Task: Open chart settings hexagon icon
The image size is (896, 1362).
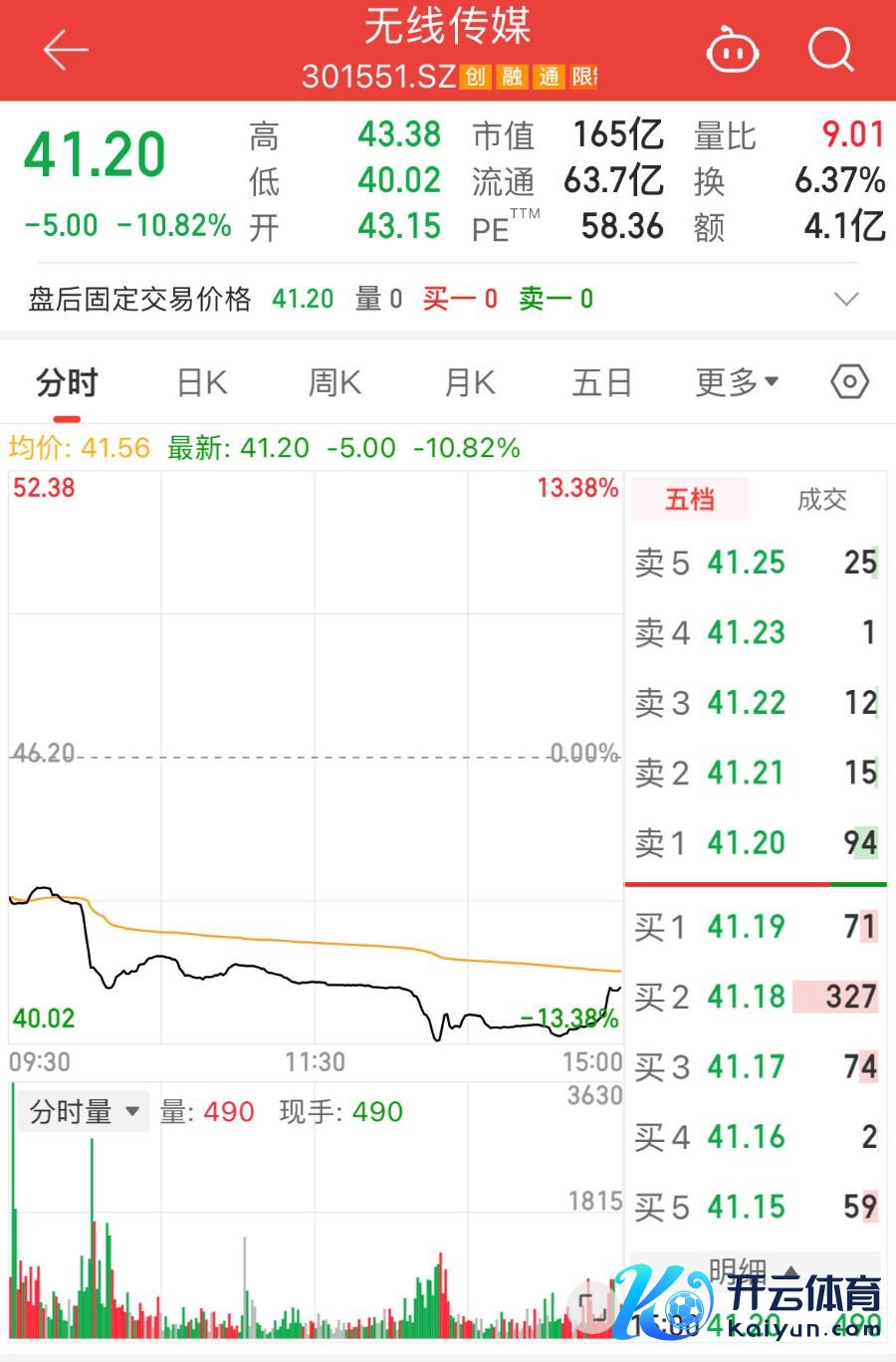Action: coord(849,382)
